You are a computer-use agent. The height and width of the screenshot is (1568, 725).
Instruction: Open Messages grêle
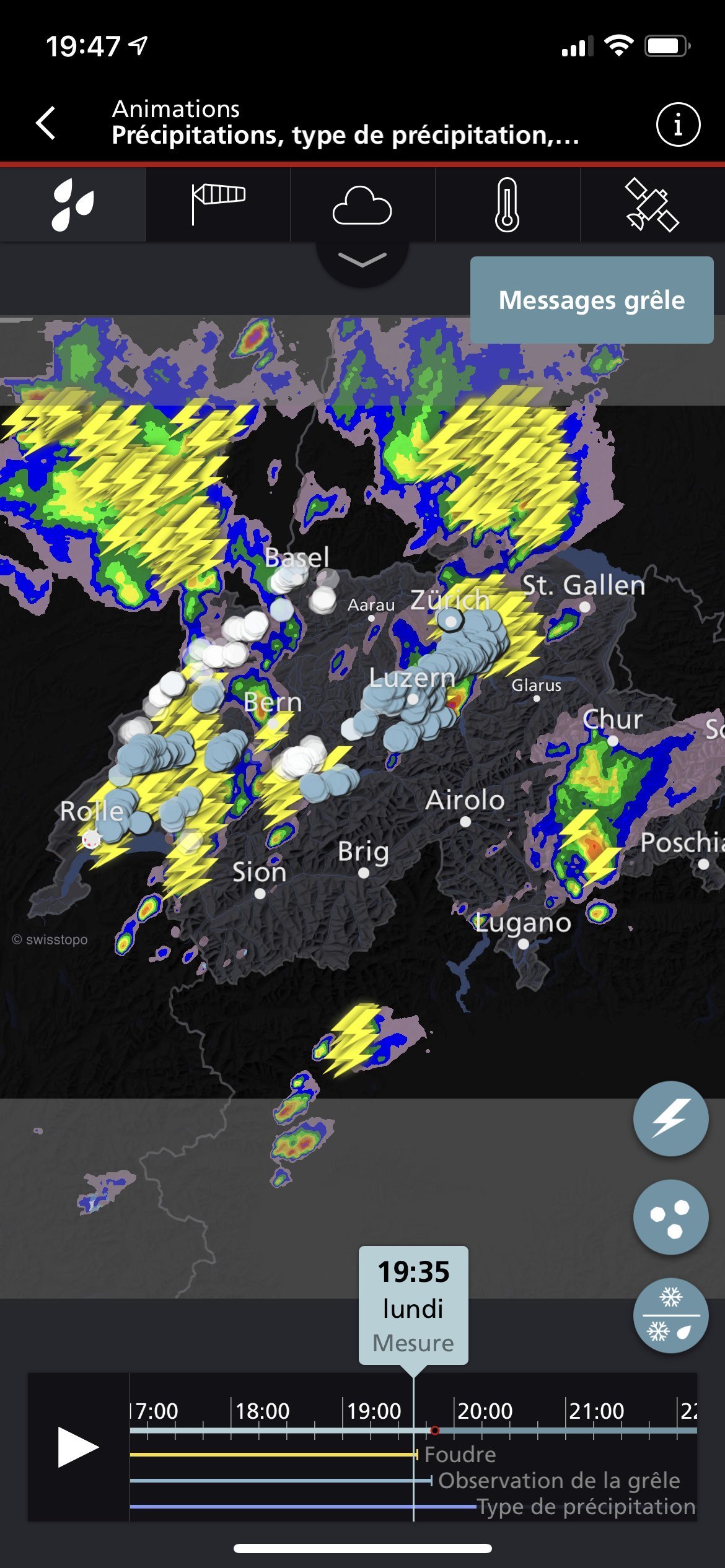(x=592, y=300)
